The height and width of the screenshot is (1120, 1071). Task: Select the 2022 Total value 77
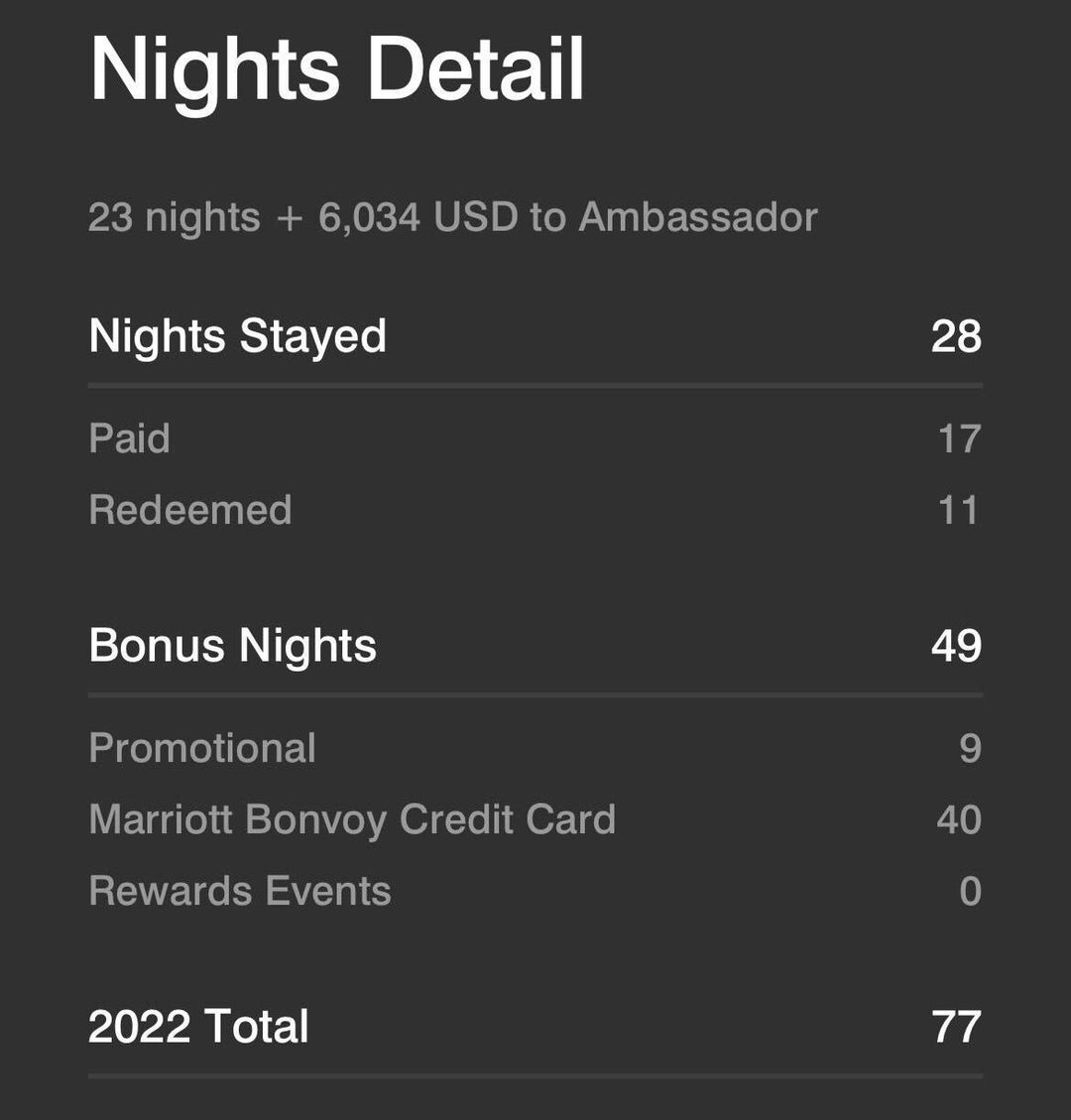(x=957, y=1027)
